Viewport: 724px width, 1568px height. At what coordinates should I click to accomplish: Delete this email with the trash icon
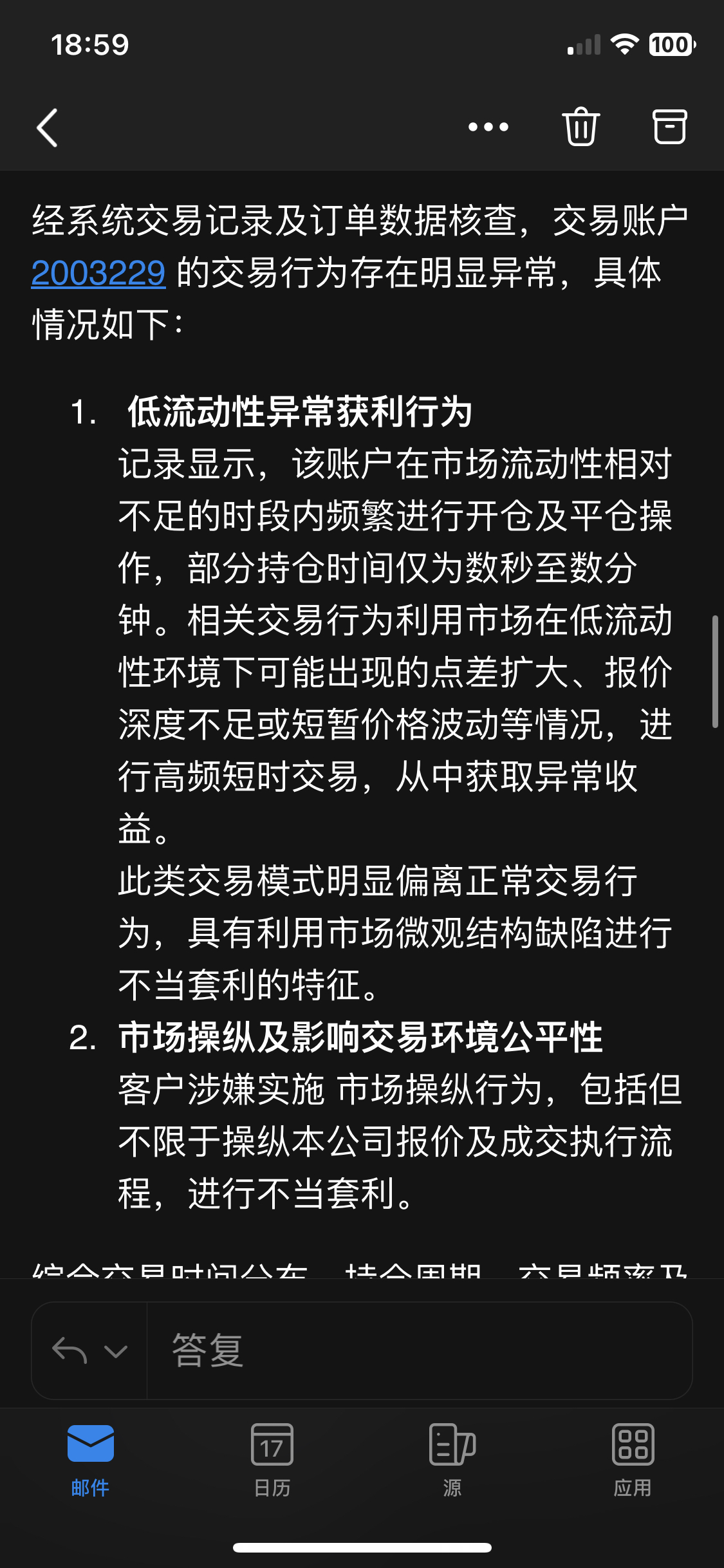pyautogui.click(x=580, y=126)
